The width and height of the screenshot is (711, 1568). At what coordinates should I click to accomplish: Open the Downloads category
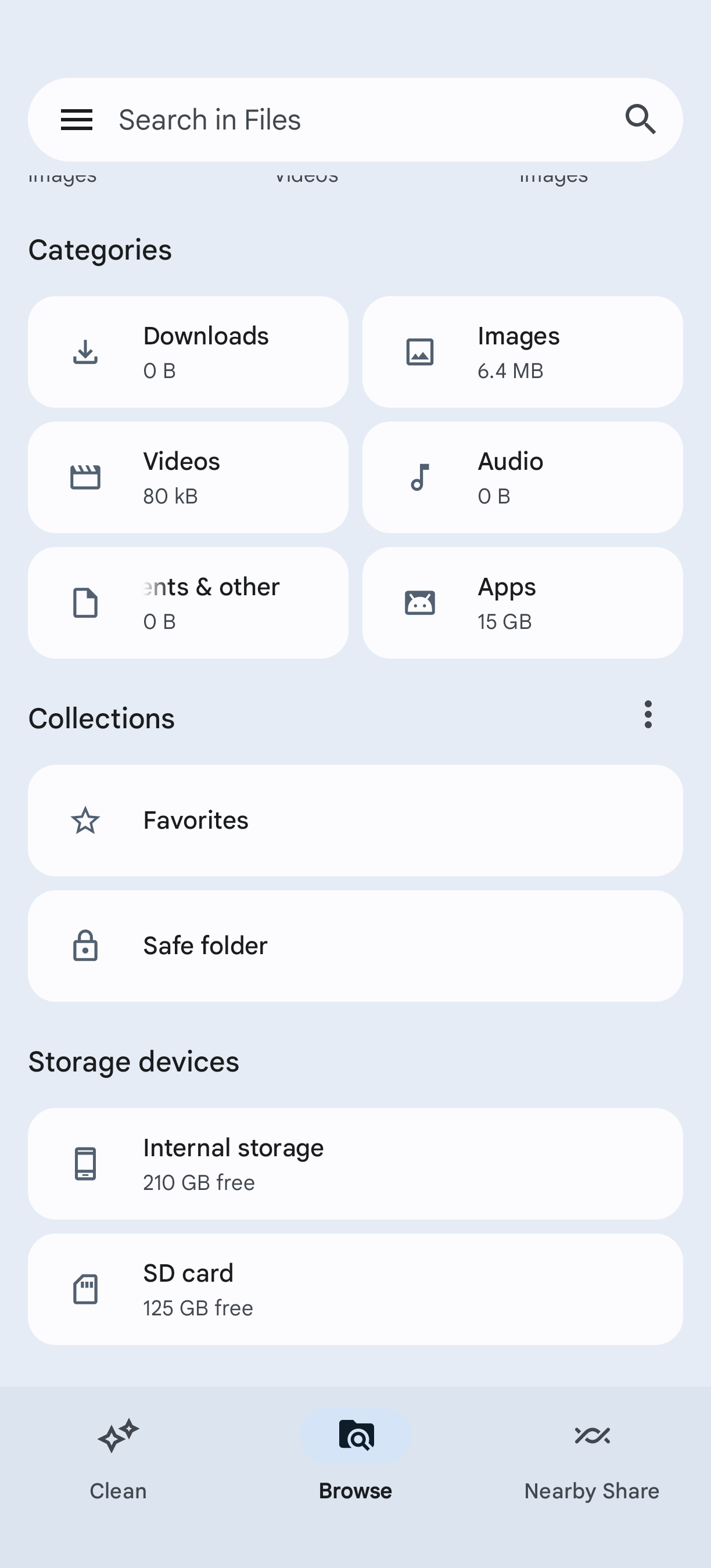tap(188, 352)
